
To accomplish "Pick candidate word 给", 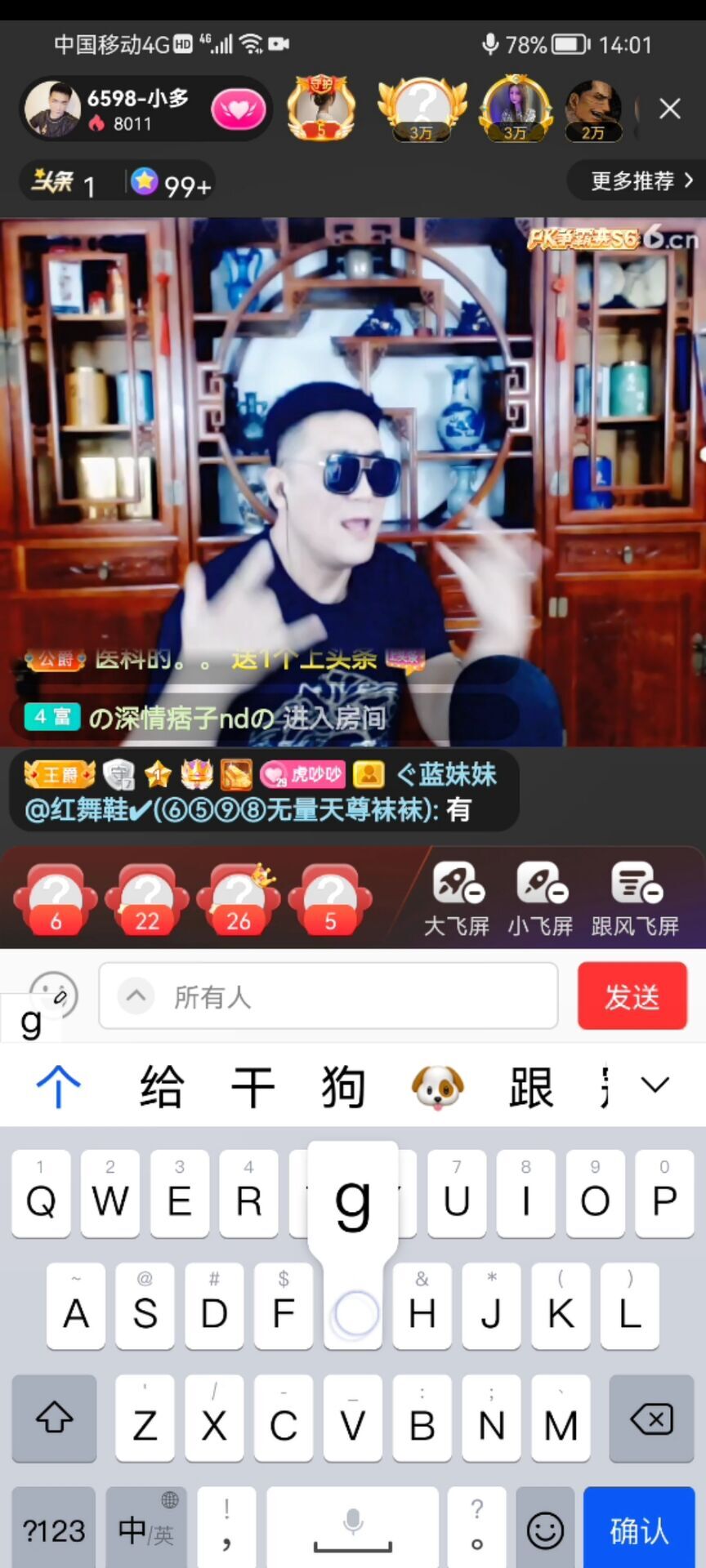I will tap(161, 1087).
